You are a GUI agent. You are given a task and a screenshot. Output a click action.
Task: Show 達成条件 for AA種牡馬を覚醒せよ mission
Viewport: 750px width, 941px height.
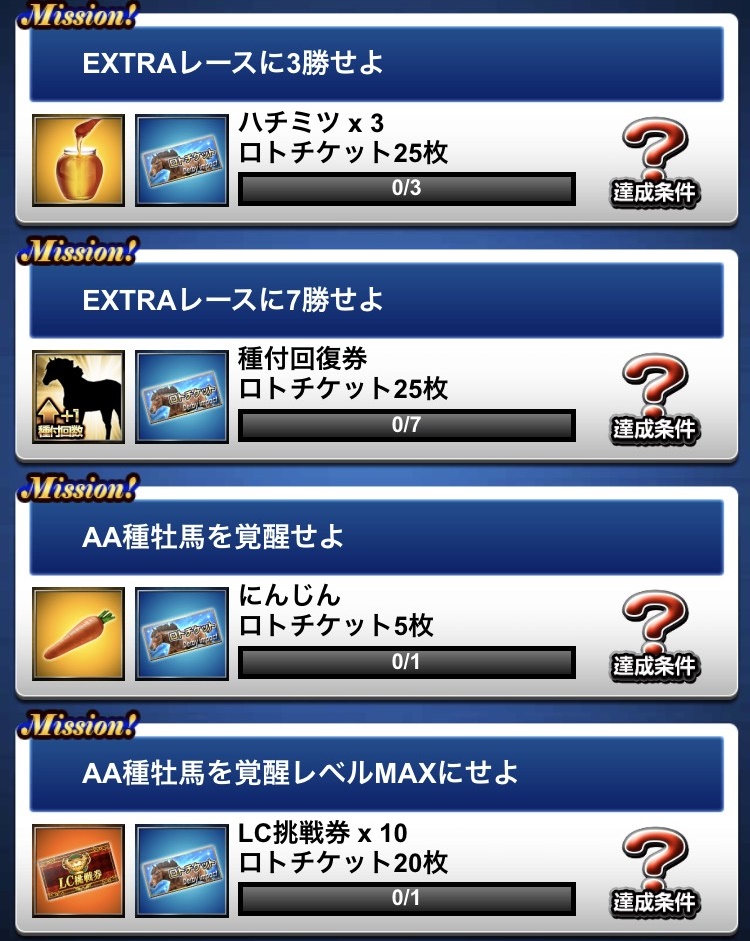654,635
